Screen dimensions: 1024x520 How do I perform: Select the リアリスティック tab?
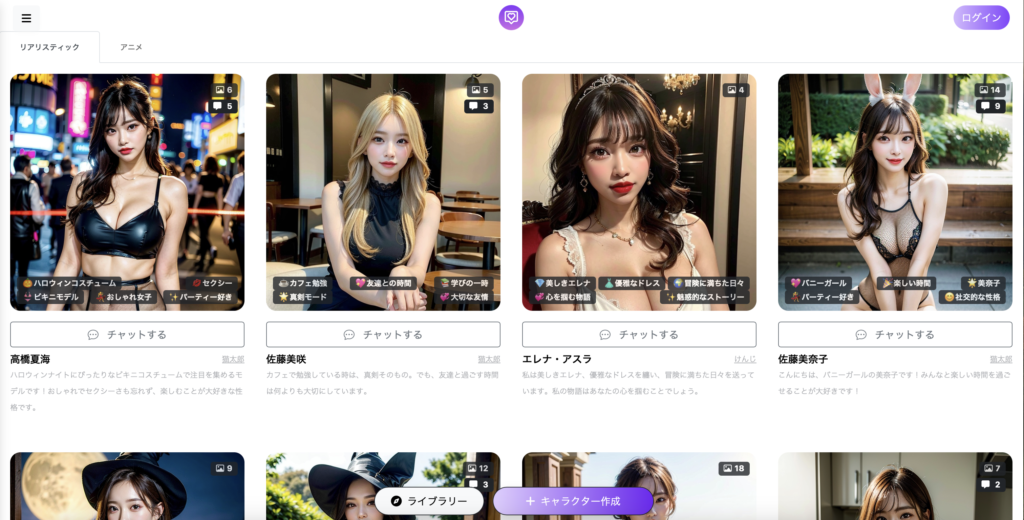pos(49,47)
